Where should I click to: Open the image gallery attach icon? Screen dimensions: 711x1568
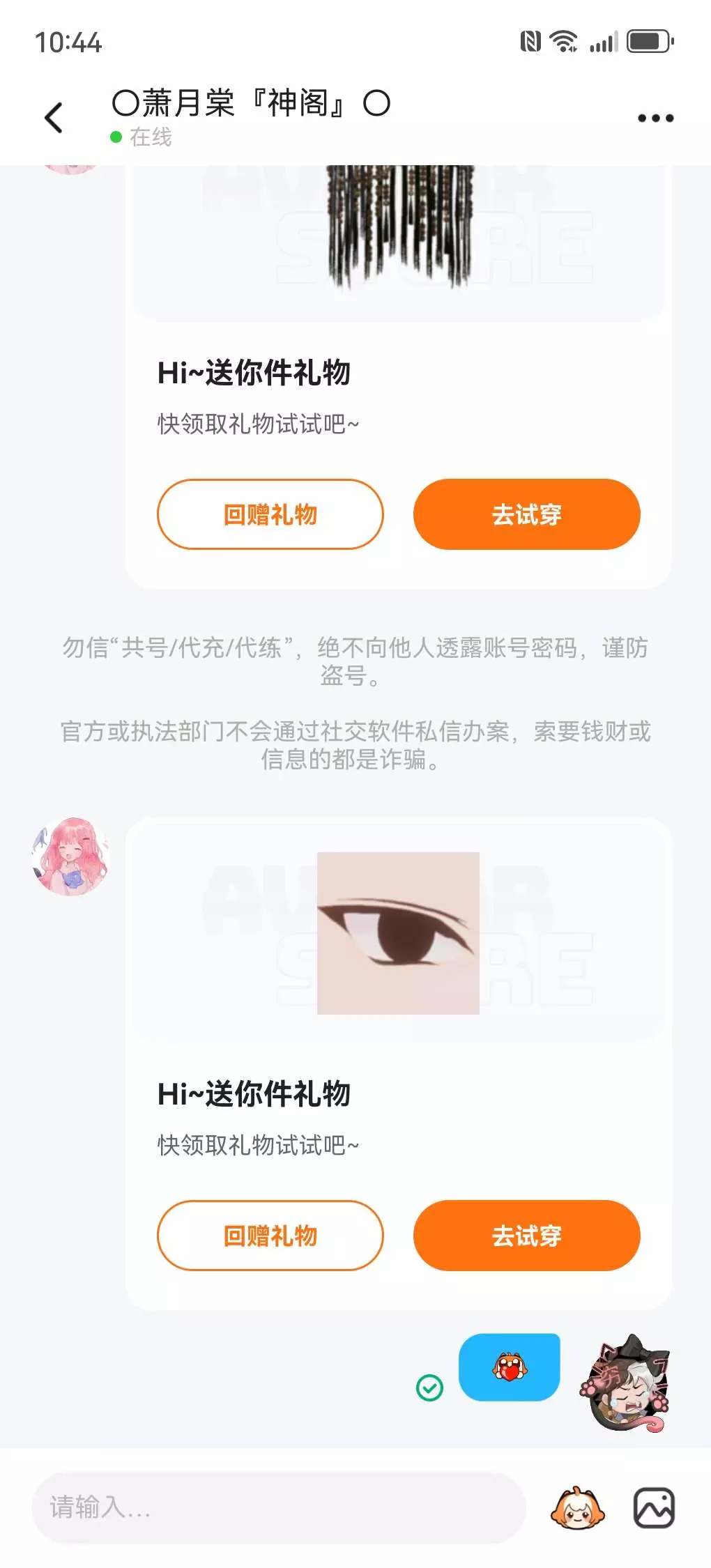[654, 1508]
